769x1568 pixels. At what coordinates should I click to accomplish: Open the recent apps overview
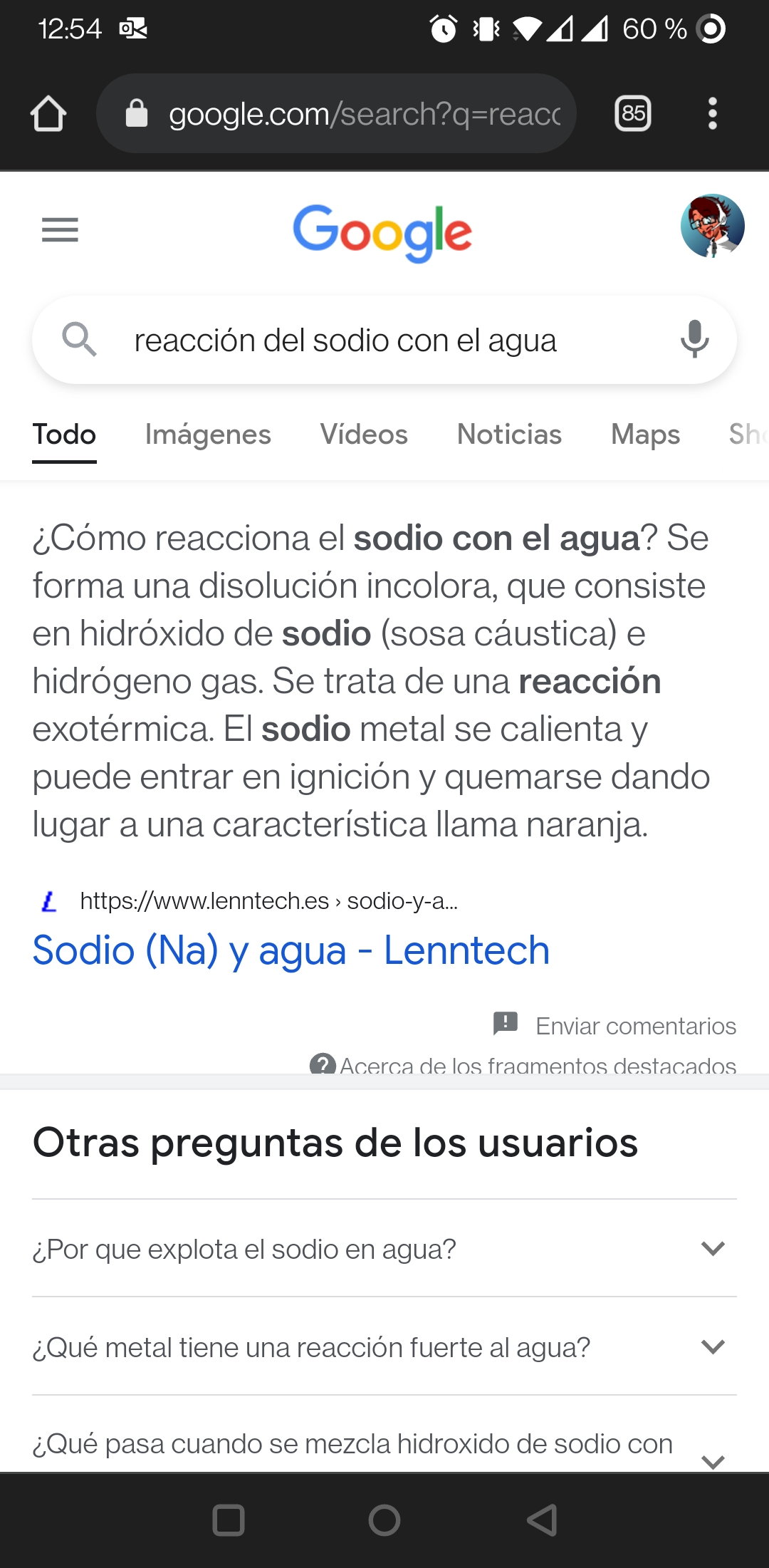pos(229,1520)
